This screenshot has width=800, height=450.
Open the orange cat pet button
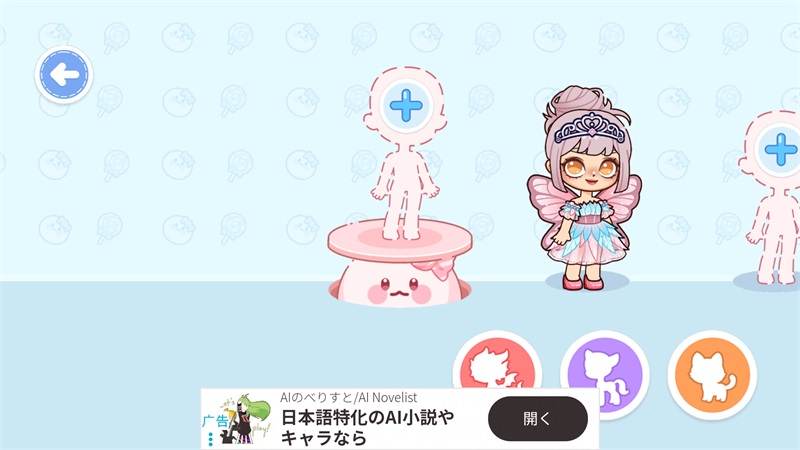coord(711,372)
